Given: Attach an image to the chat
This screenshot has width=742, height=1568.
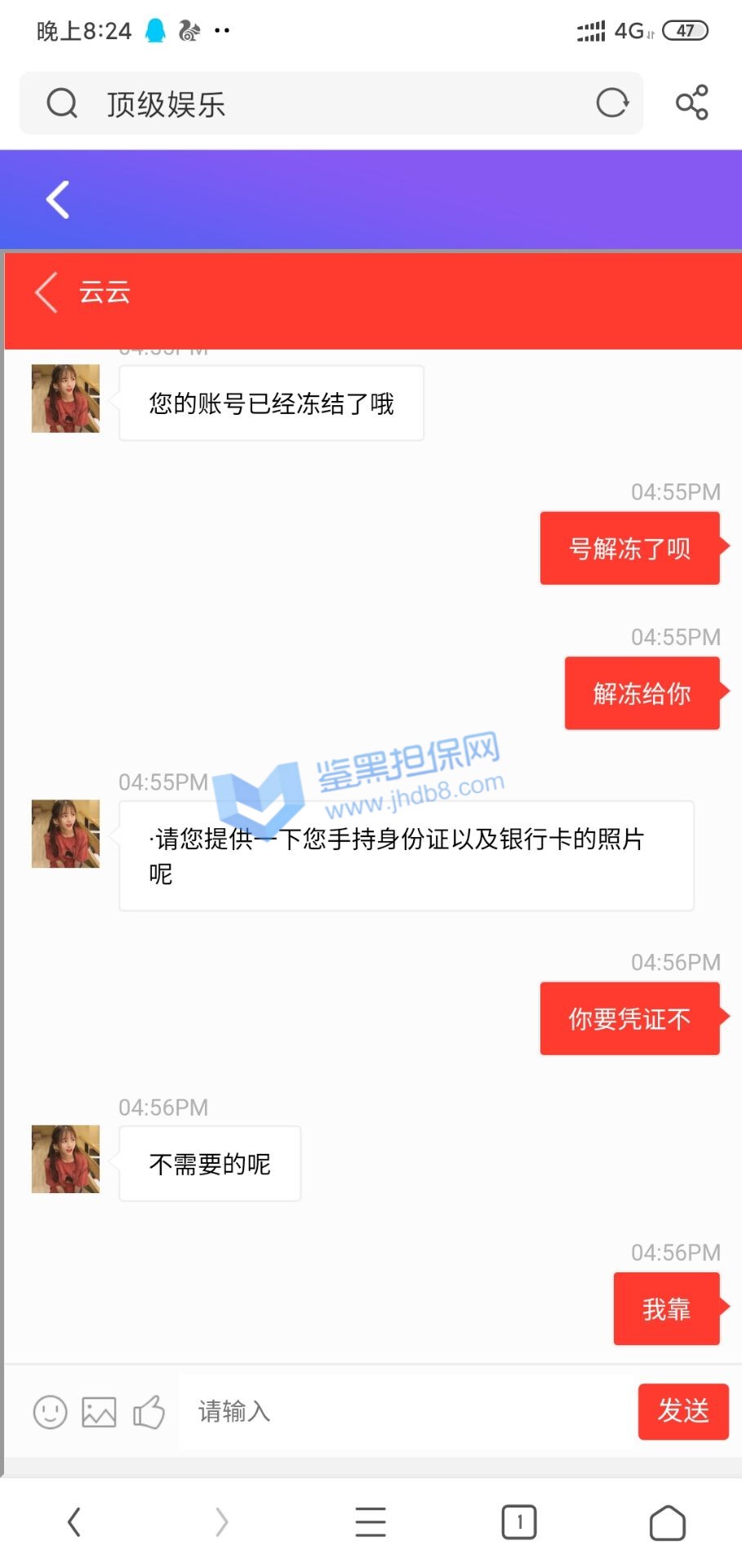Looking at the screenshot, I should coord(99,1411).
